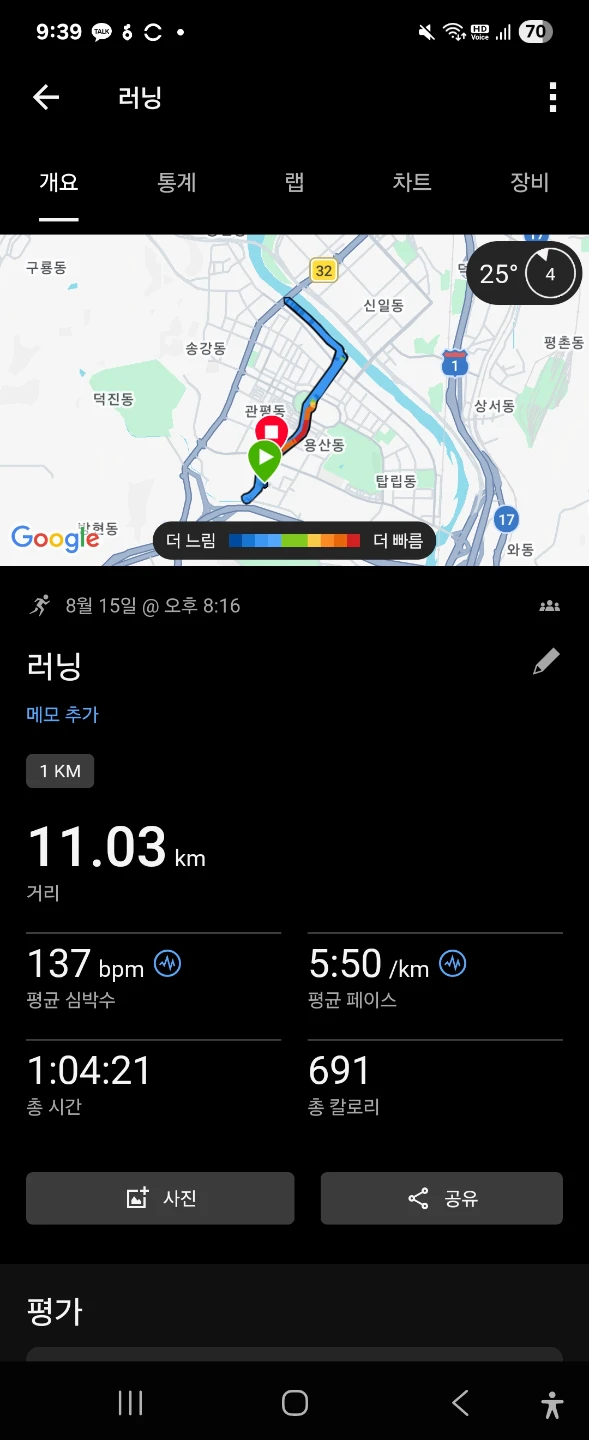Viewport: 589px width, 1440px height.
Task: Open the privacy audience people icon
Action: pos(549,605)
